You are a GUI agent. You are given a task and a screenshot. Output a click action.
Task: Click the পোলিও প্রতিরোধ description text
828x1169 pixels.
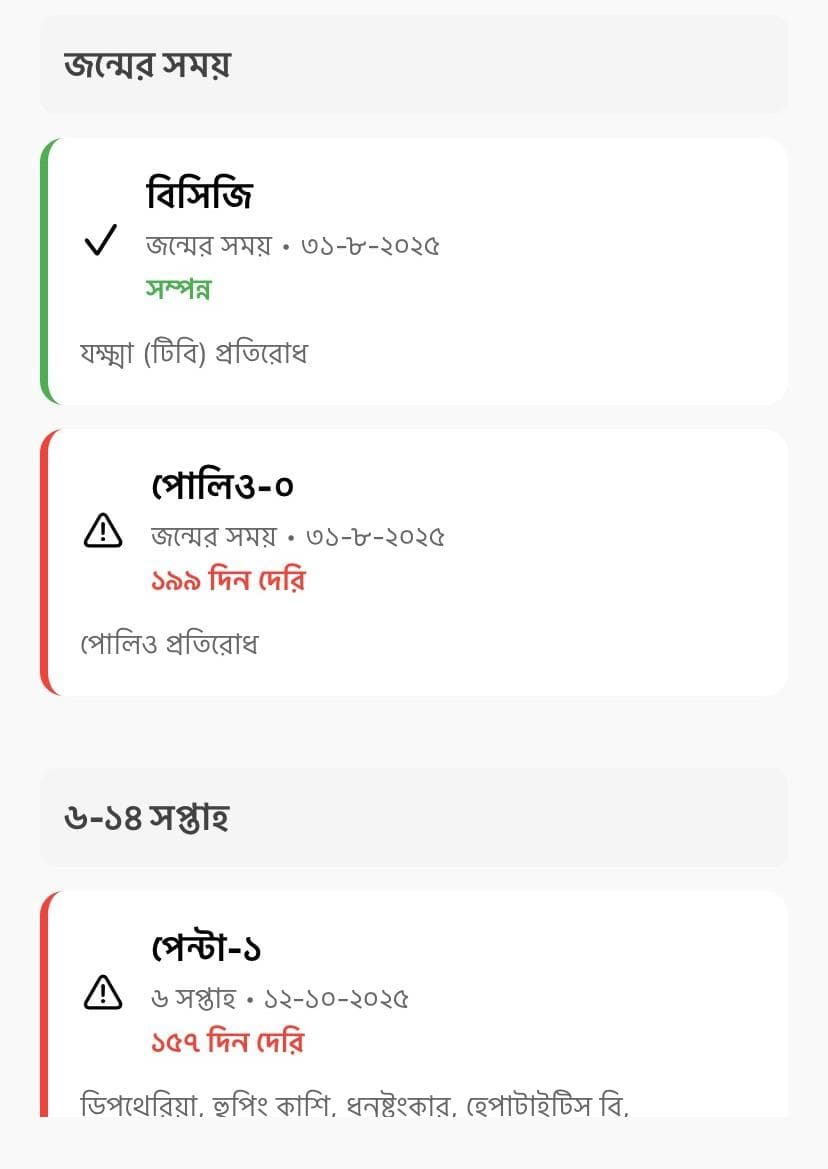click(169, 643)
